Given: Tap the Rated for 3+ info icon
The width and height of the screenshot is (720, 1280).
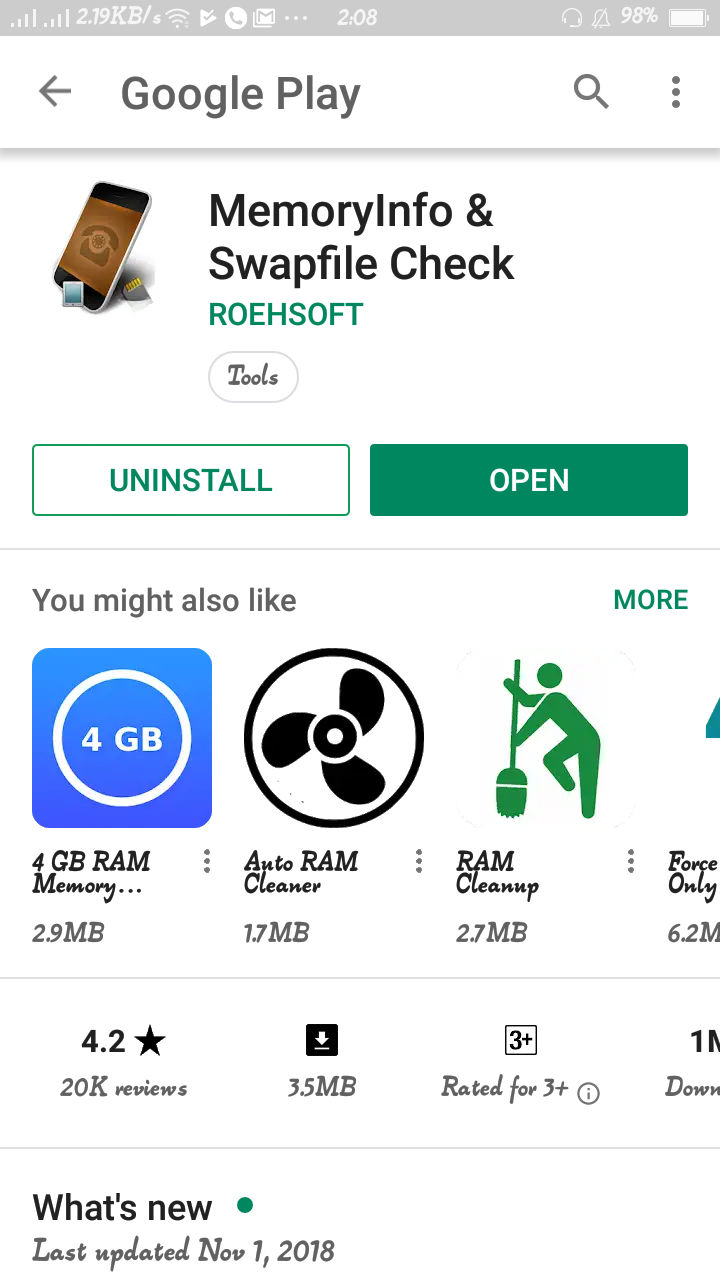Looking at the screenshot, I should click(x=589, y=1094).
